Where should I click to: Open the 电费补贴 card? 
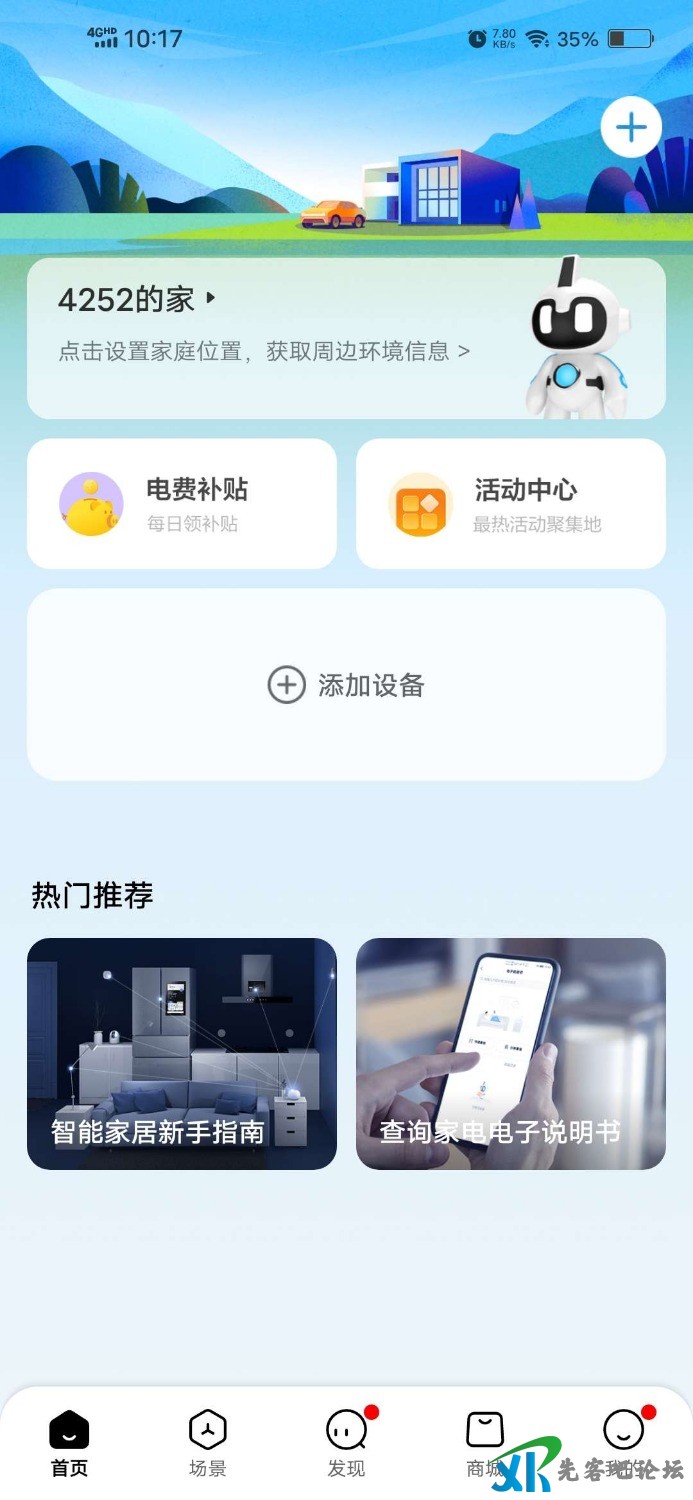pos(182,504)
